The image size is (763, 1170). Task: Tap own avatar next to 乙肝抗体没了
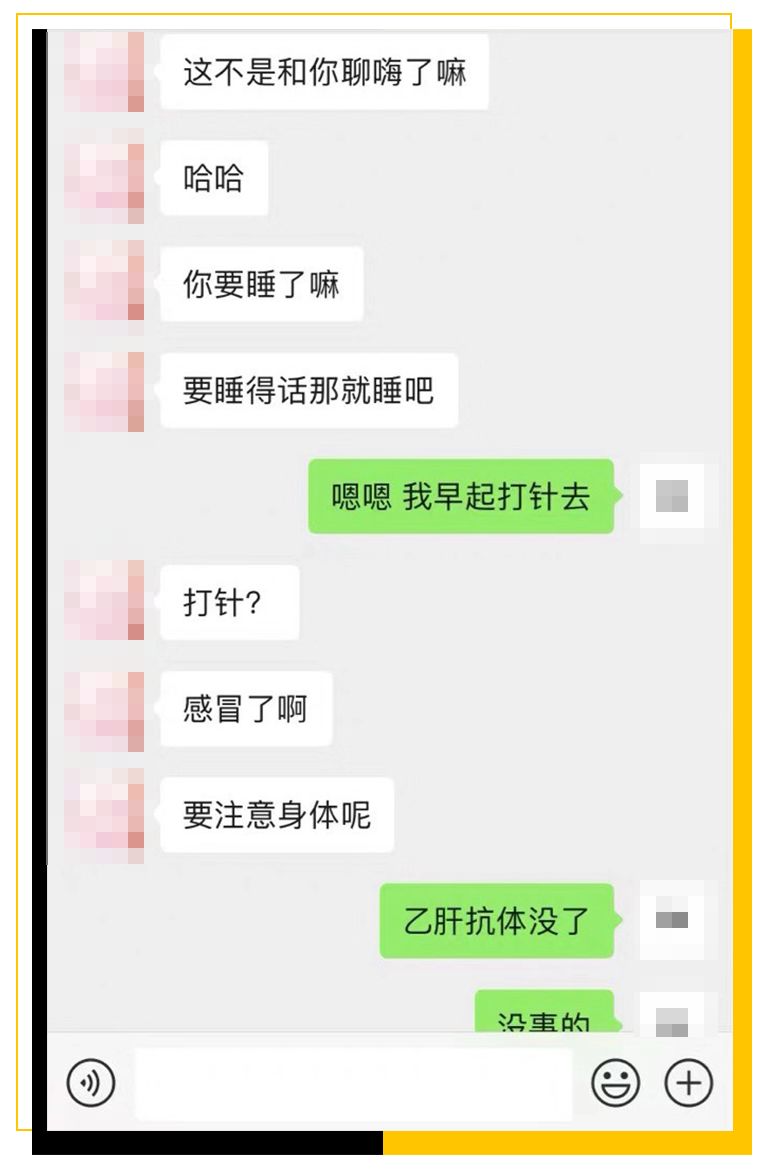(x=671, y=919)
